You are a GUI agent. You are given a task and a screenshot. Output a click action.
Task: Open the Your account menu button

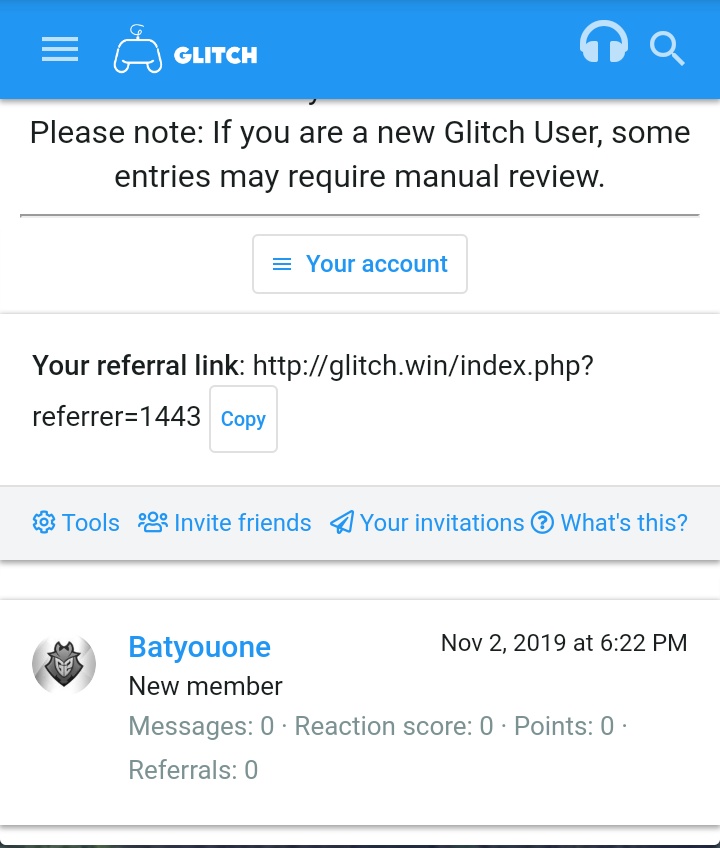[x=360, y=264]
